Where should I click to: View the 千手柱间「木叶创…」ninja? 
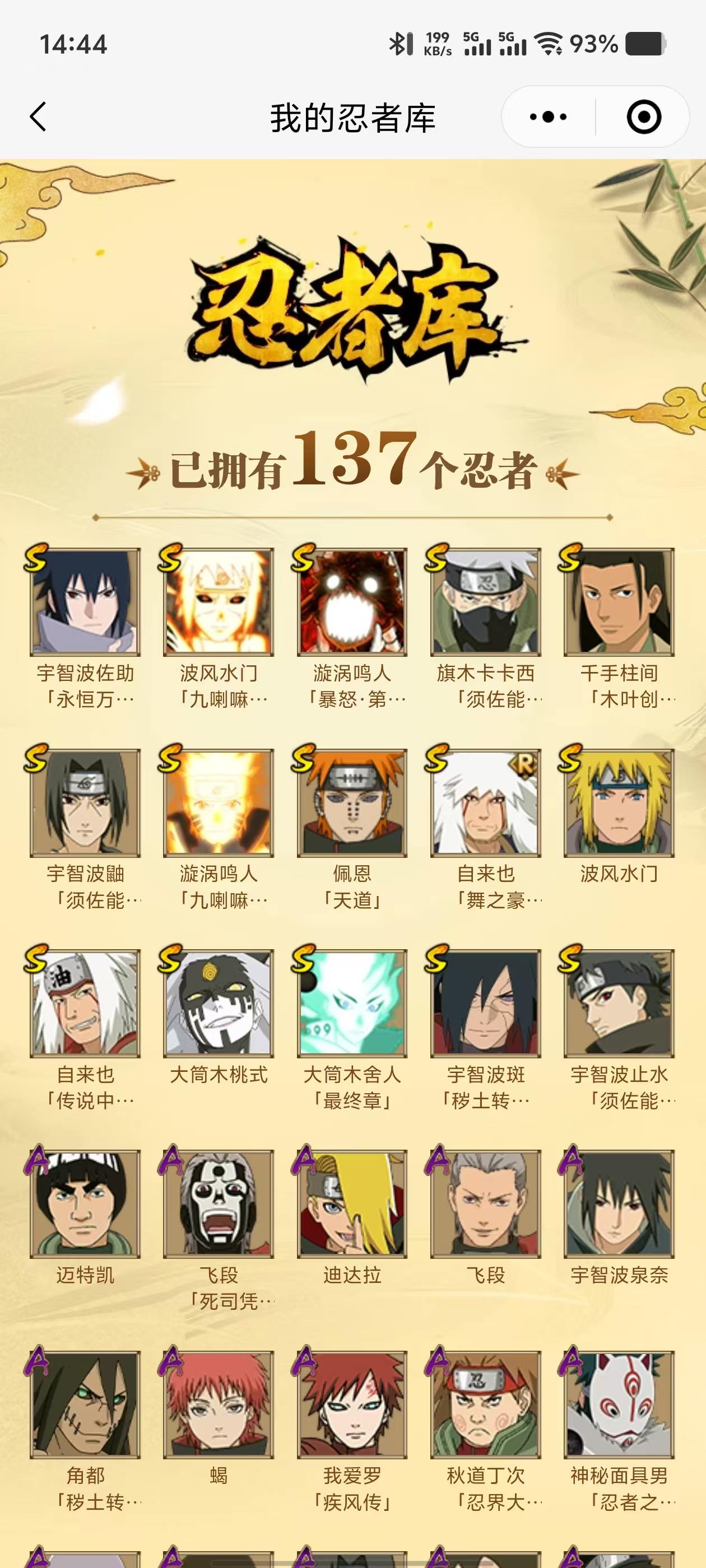tap(619, 601)
